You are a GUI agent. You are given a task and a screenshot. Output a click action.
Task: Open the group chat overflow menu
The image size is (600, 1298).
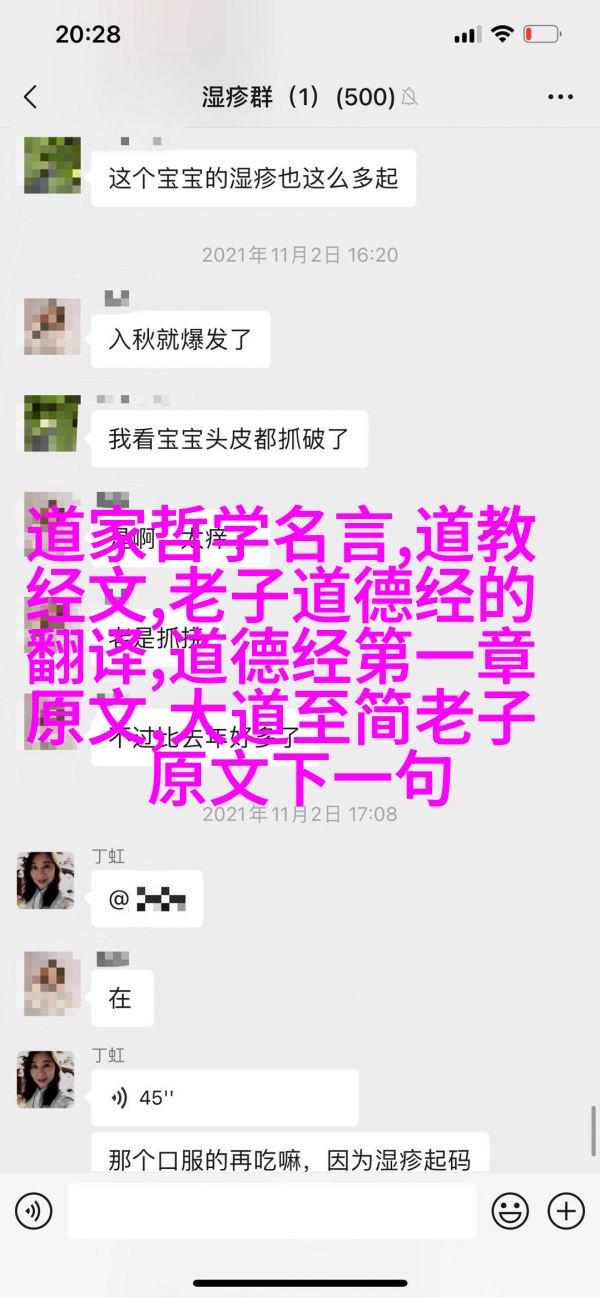(559, 96)
